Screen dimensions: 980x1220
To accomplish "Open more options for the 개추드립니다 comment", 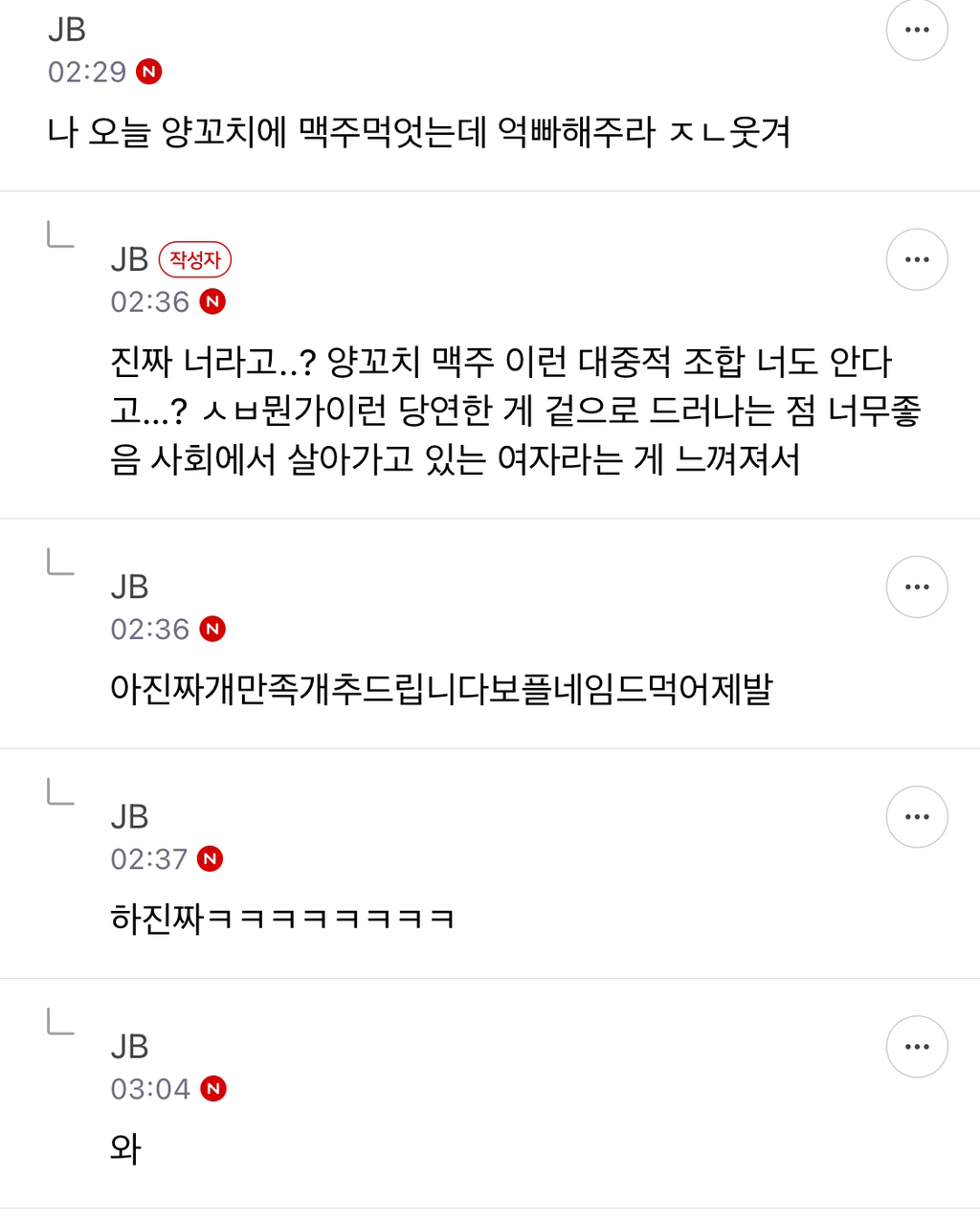I will pos(917,587).
